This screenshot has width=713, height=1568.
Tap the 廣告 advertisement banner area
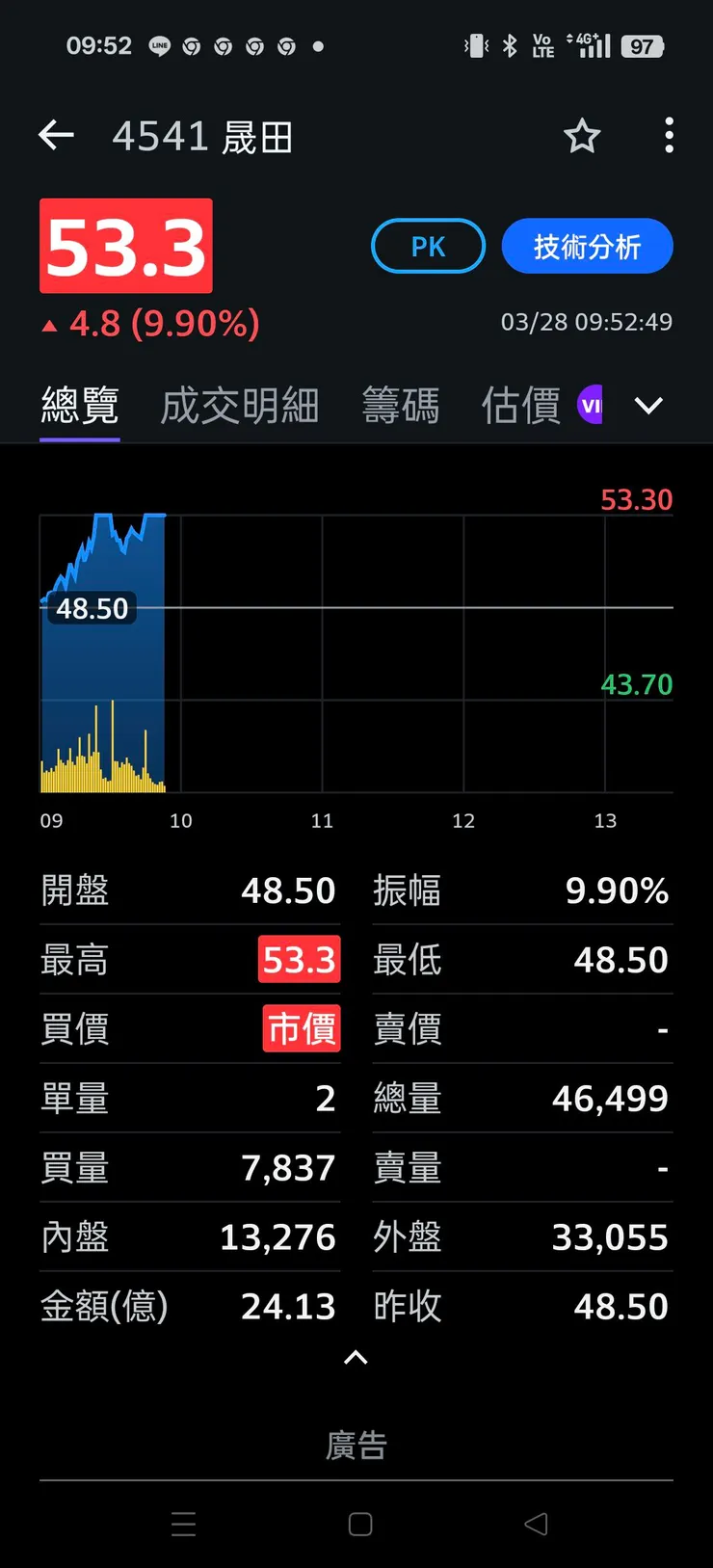pos(356,1444)
